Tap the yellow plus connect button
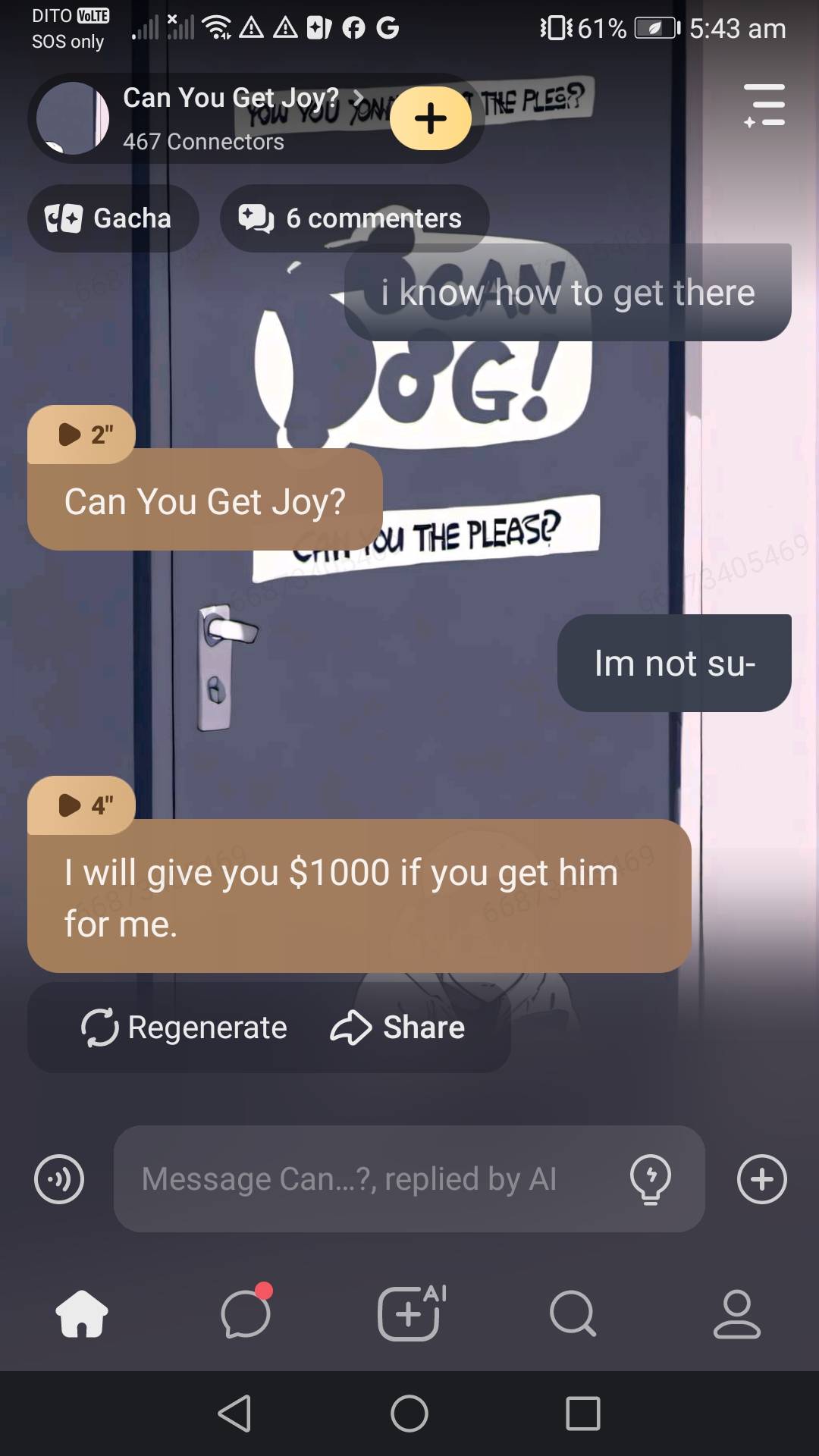This screenshot has width=819, height=1456. (x=431, y=118)
